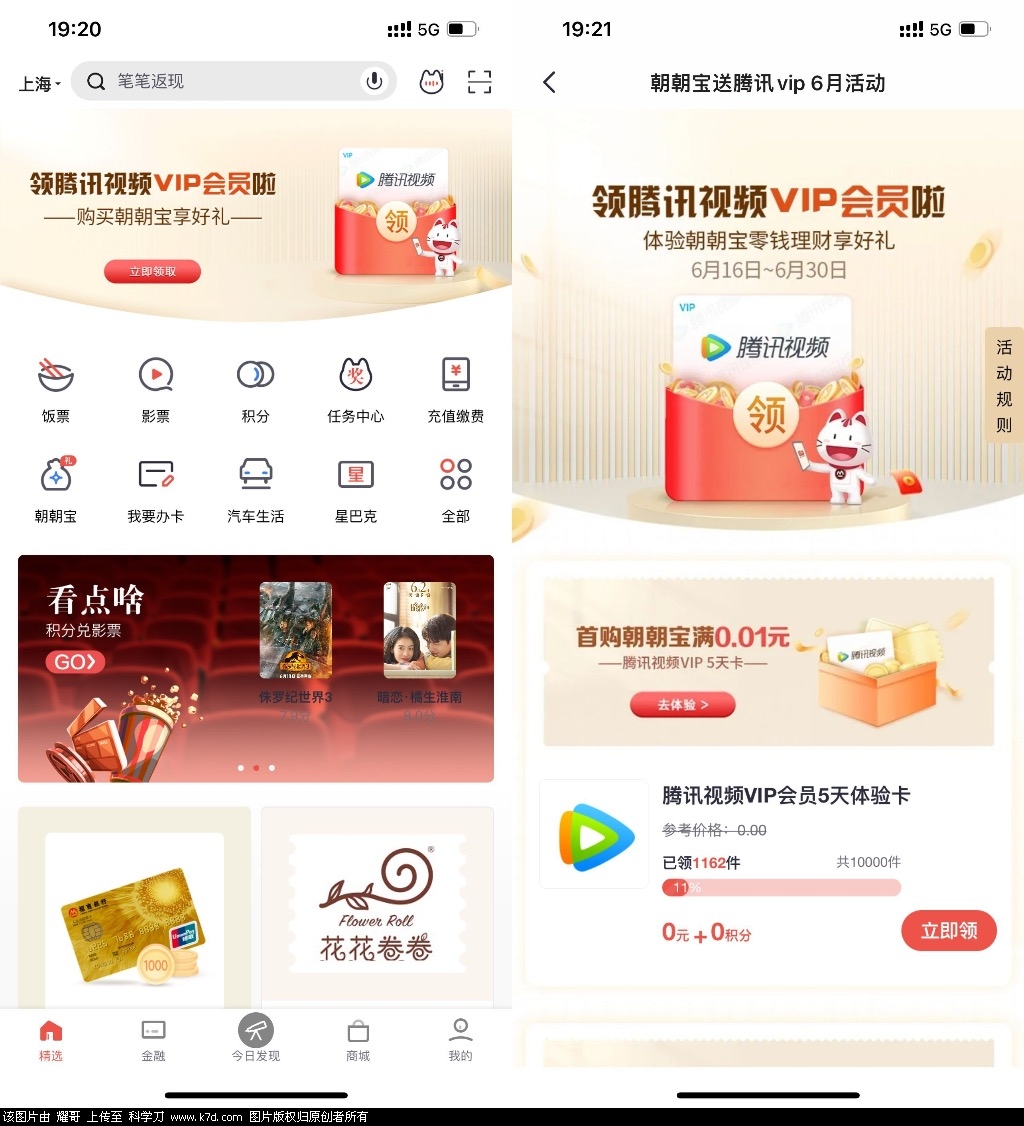The width and height of the screenshot is (1024, 1126).
Task: Tap the 立即领取 button on the banner
Action: 152,272
